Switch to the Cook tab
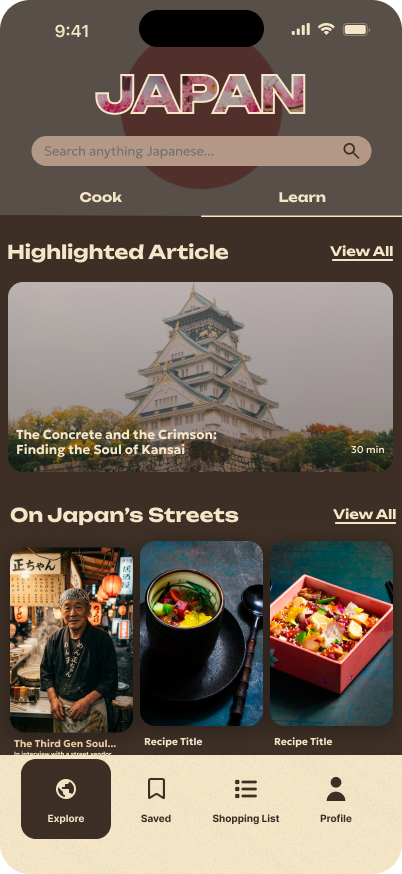 [100, 197]
